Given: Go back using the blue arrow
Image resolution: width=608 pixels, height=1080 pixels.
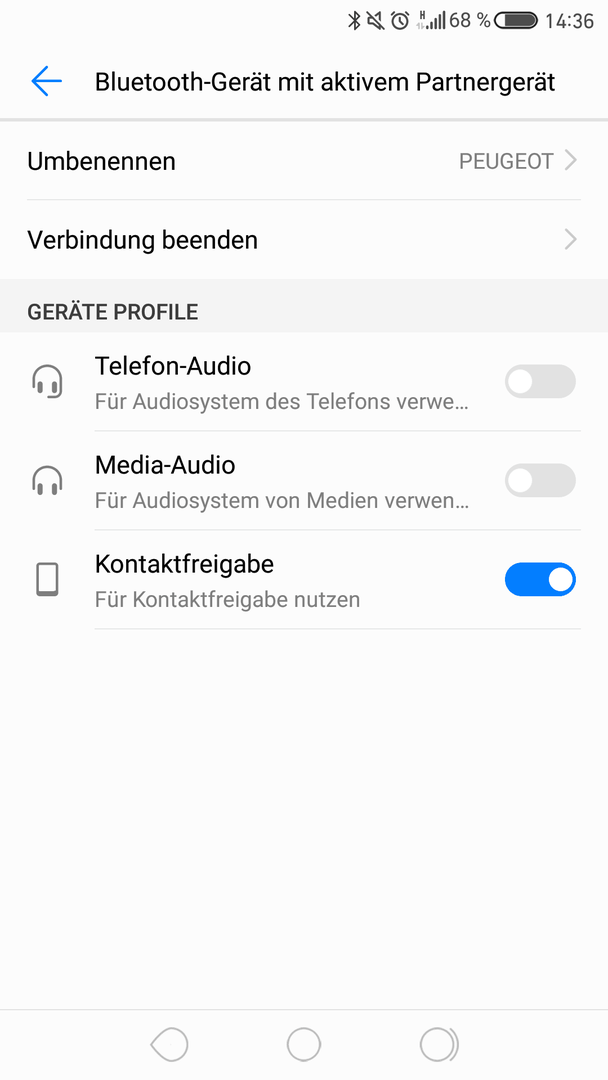Looking at the screenshot, I should click(x=46, y=81).
